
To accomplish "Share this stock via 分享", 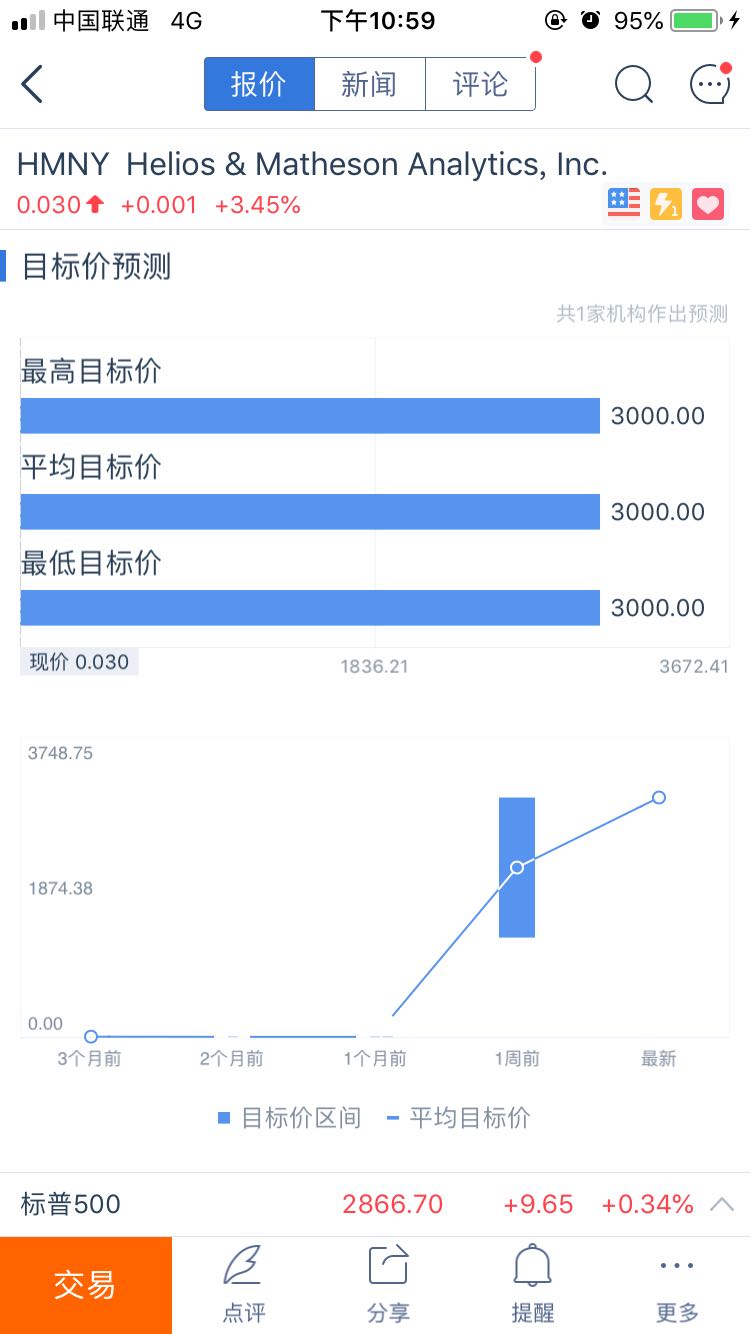I will click(x=388, y=1284).
